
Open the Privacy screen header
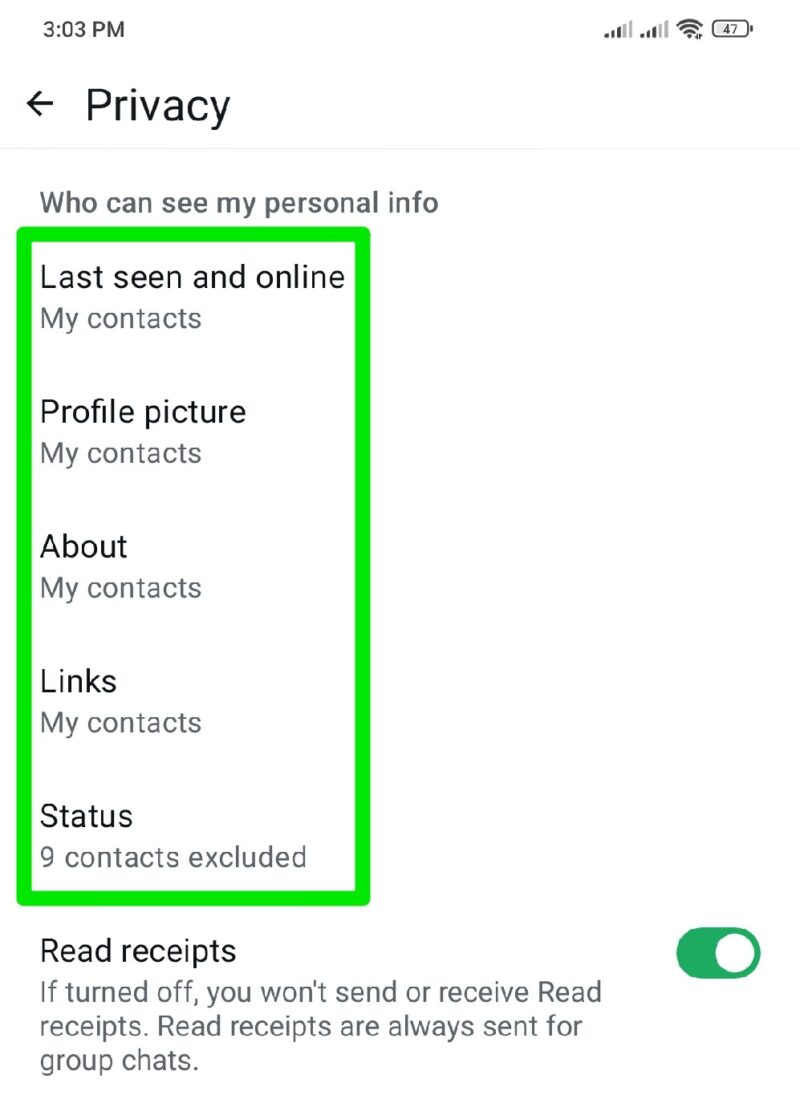click(x=157, y=106)
